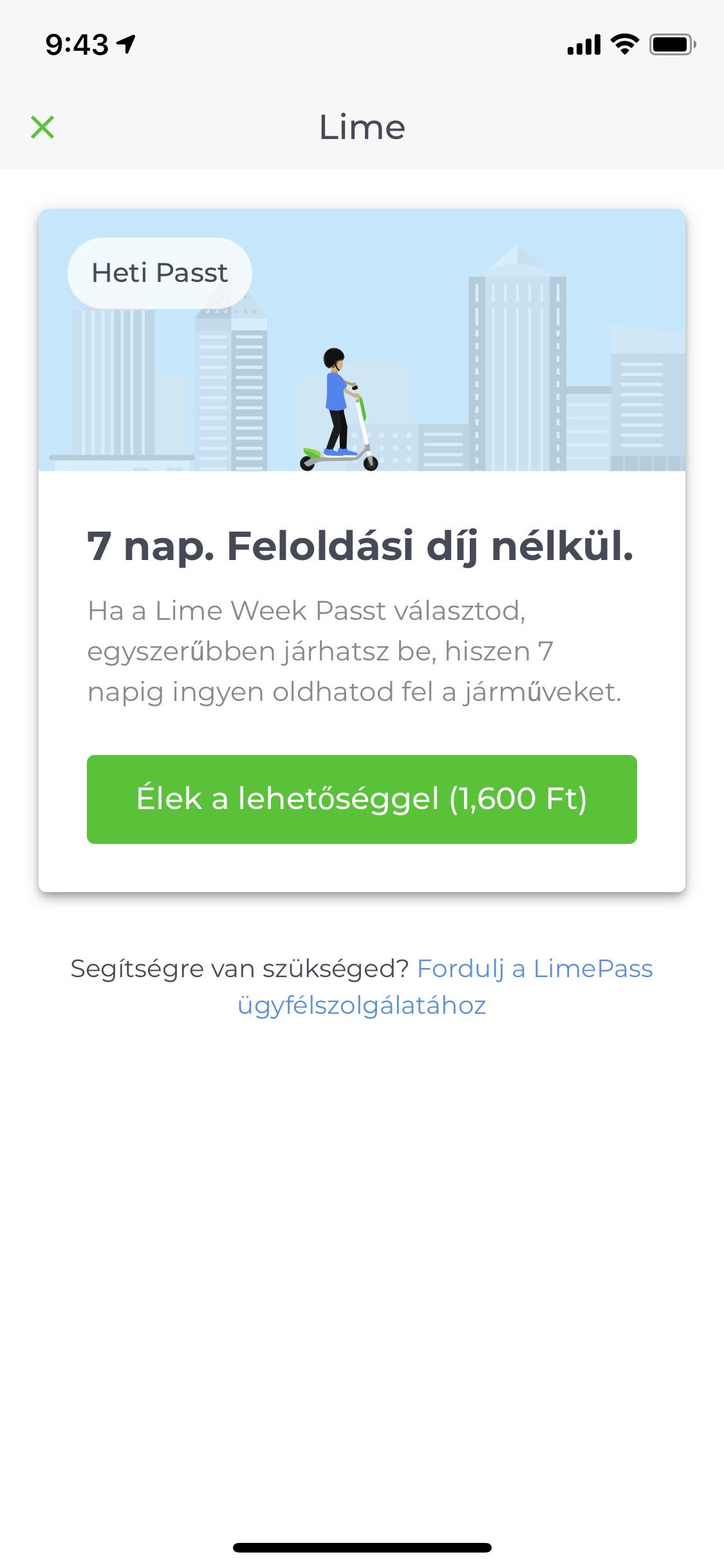Screen dimensions: 724x1568
Task: Close the Lime pass screen
Action: pyautogui.click(x=42, y=127)
